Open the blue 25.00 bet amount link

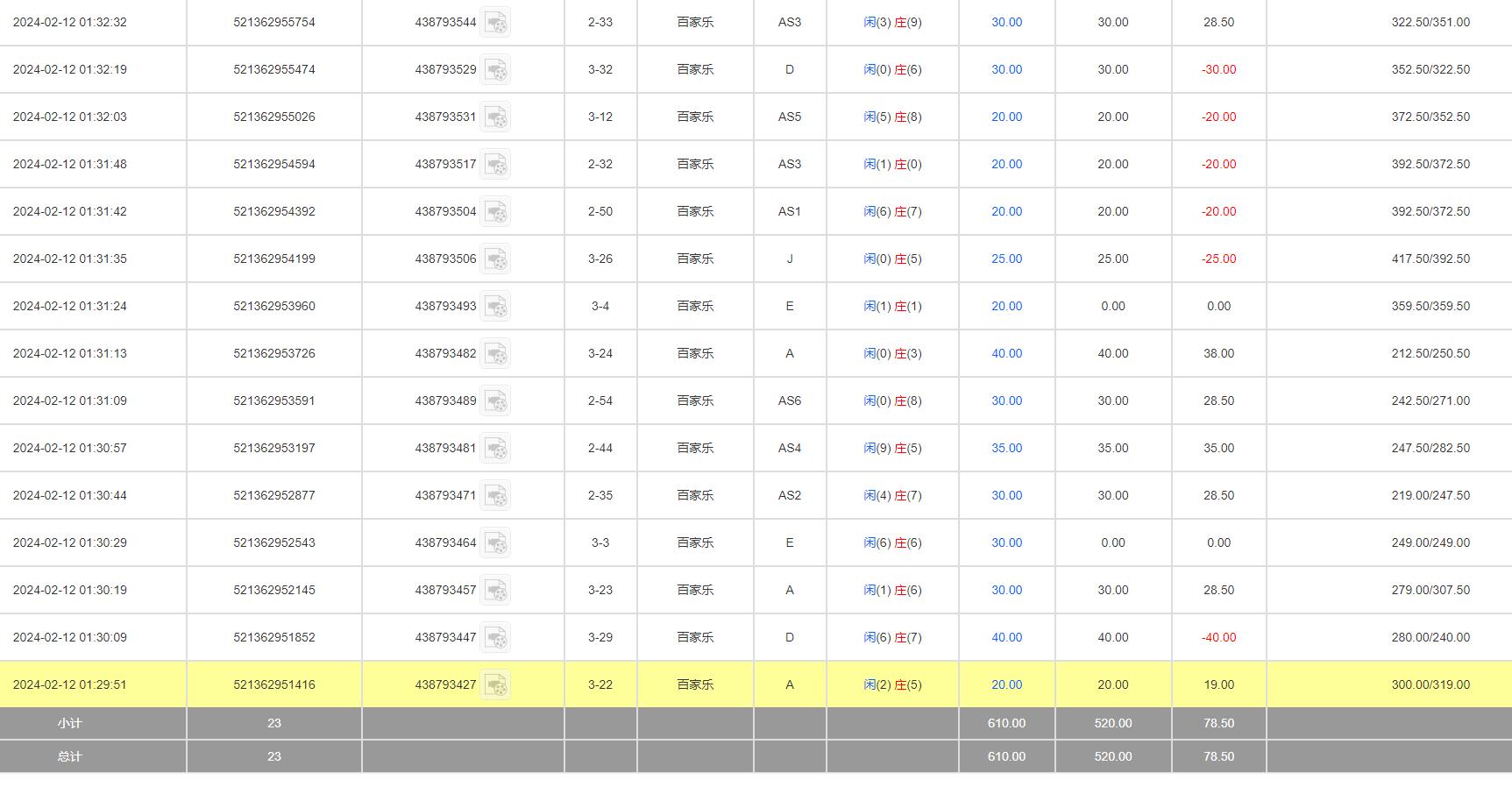[x=1006, y=259]
